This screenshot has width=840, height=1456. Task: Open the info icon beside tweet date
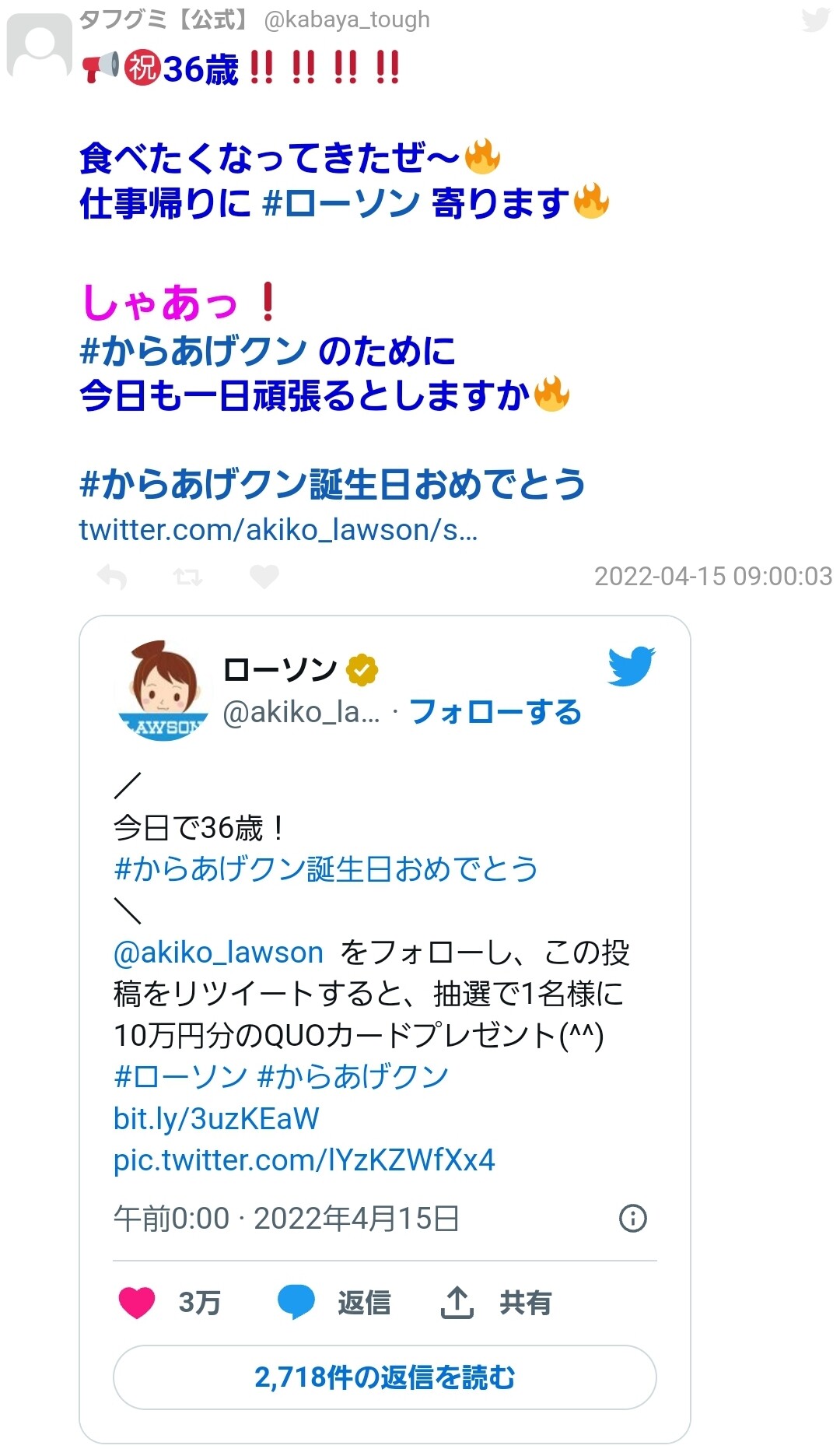pyautogui.click(x=632, y=1218)
